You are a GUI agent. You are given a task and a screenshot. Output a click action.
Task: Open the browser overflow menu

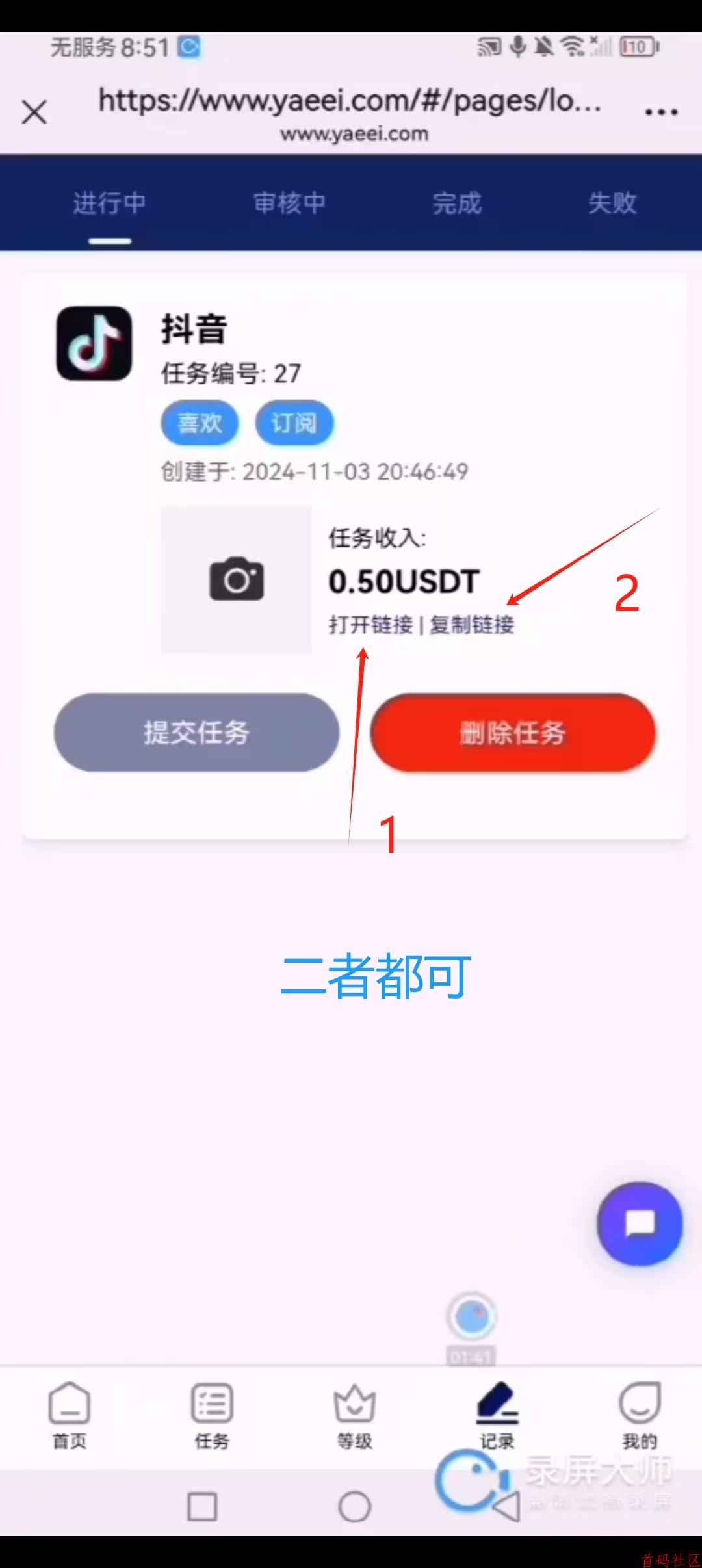pyautogui.click(x=661, y=112)
